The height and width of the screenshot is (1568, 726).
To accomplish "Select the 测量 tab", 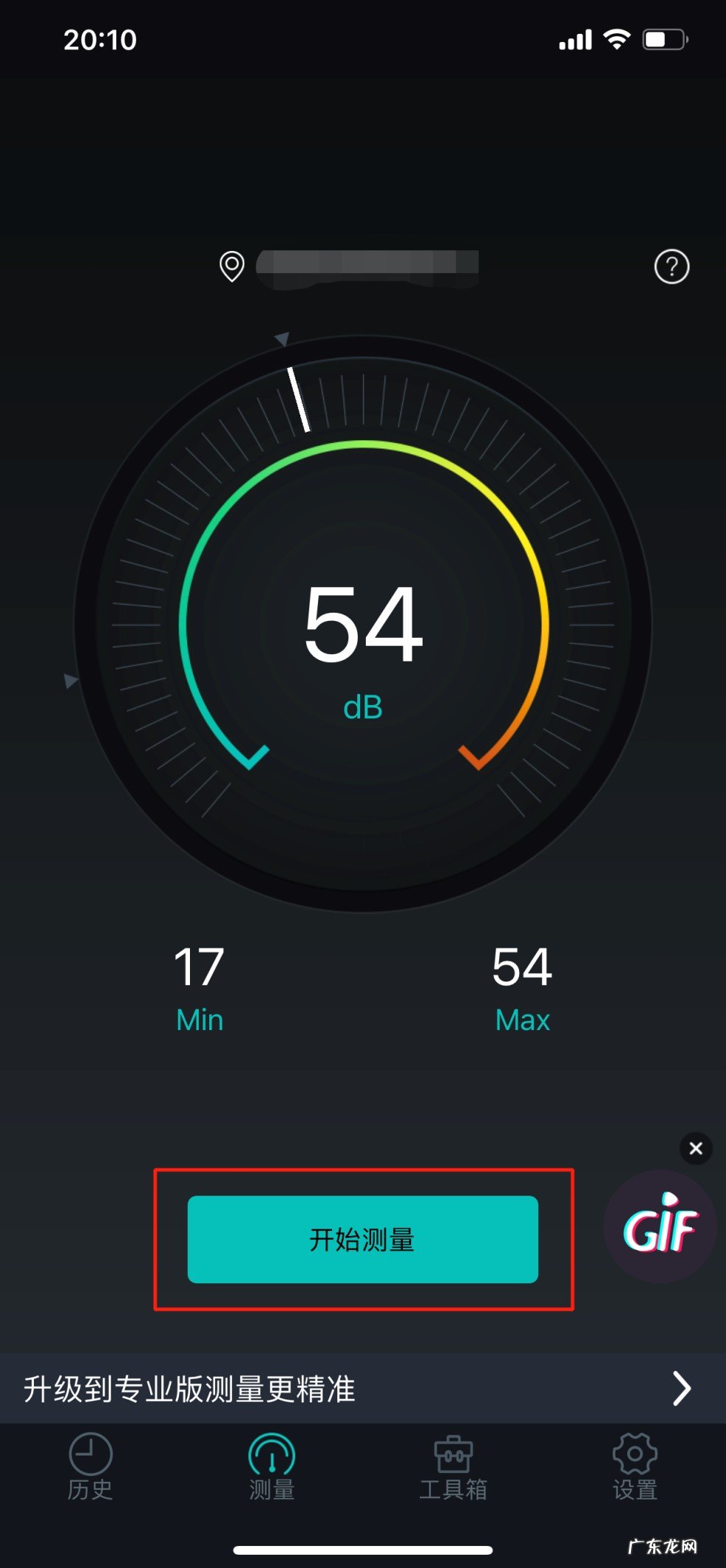I will pos(272,1466).
